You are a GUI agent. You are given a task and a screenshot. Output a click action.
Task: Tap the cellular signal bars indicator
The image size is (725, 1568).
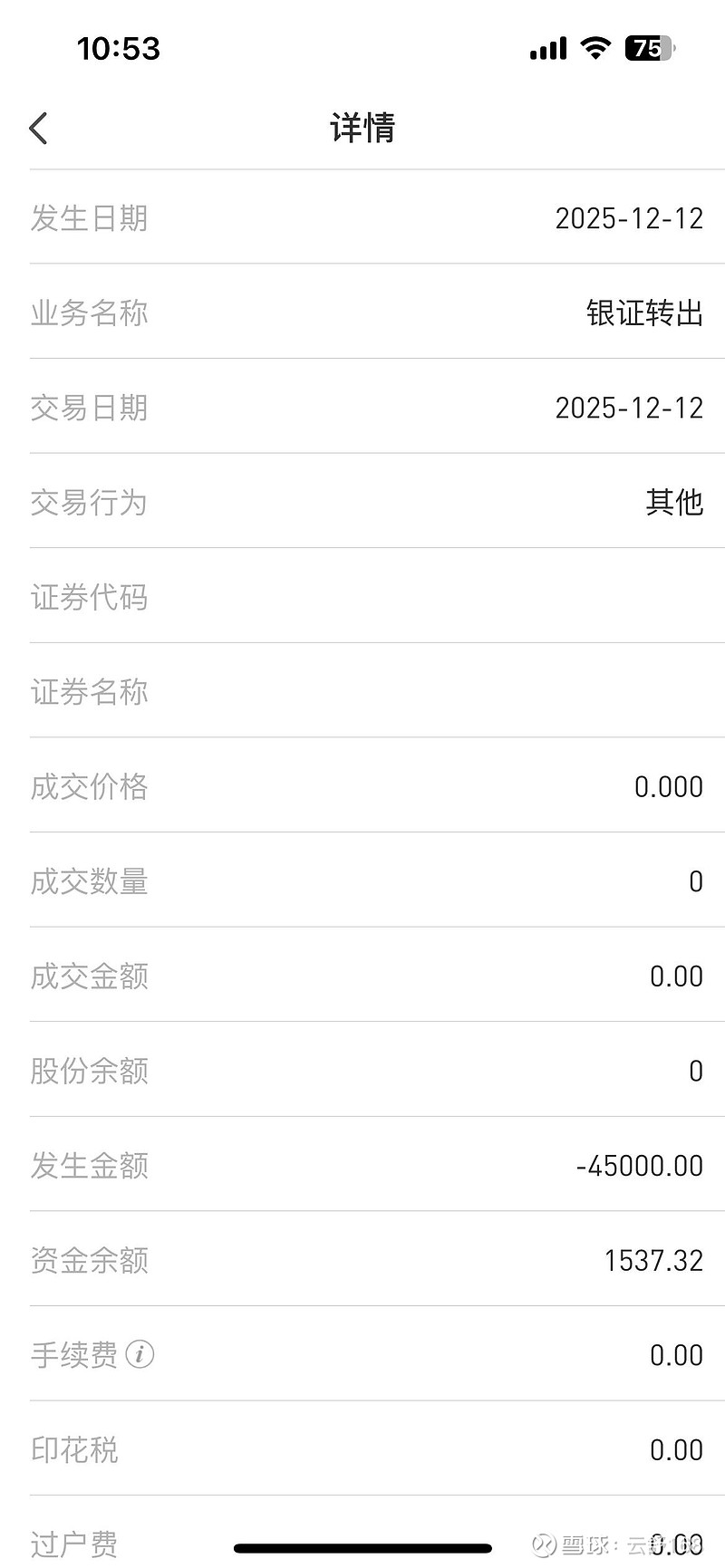[x=546, y=47]
